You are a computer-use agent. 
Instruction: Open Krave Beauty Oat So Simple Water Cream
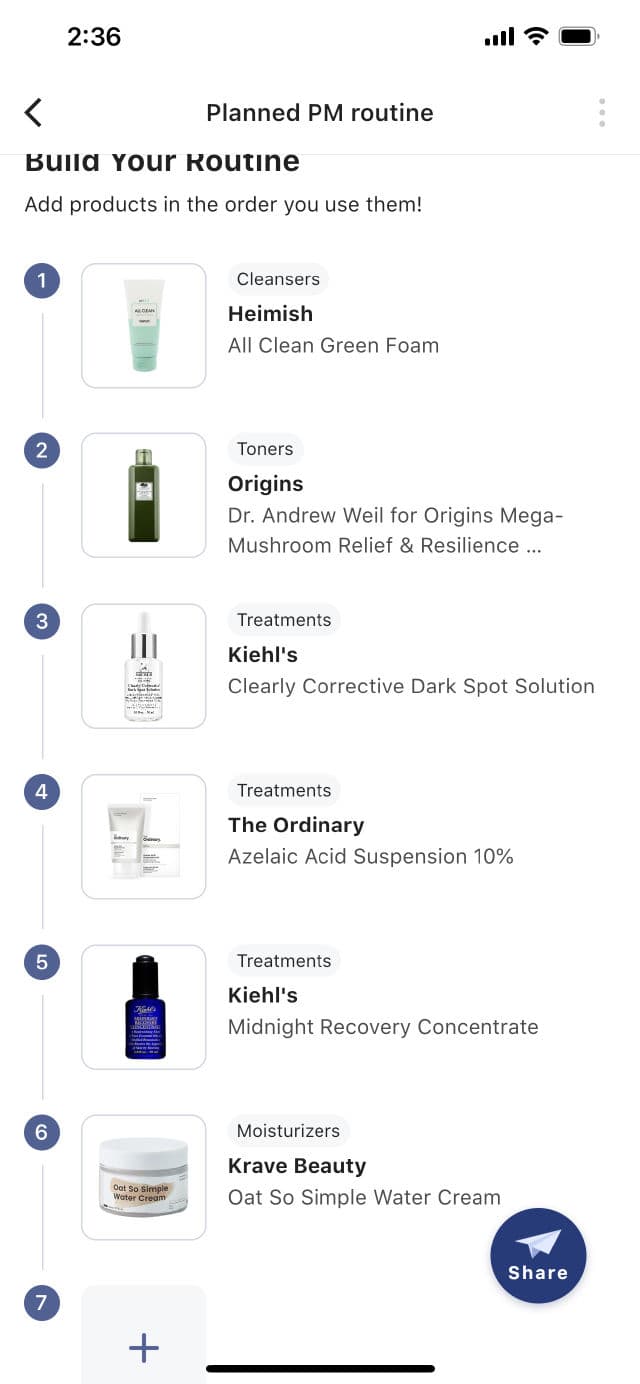point(364,1180)
